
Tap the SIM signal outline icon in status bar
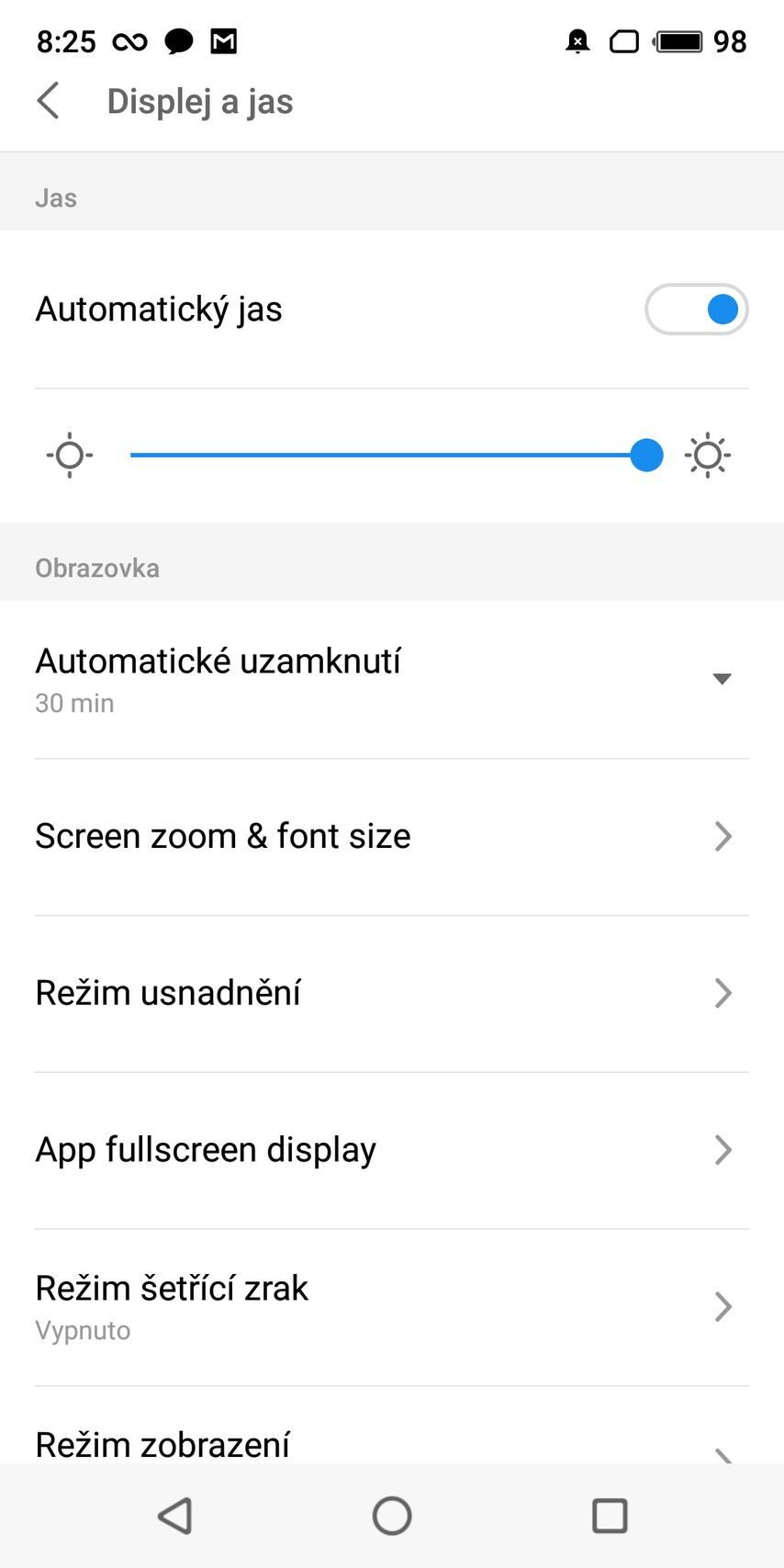pos(624,40)
